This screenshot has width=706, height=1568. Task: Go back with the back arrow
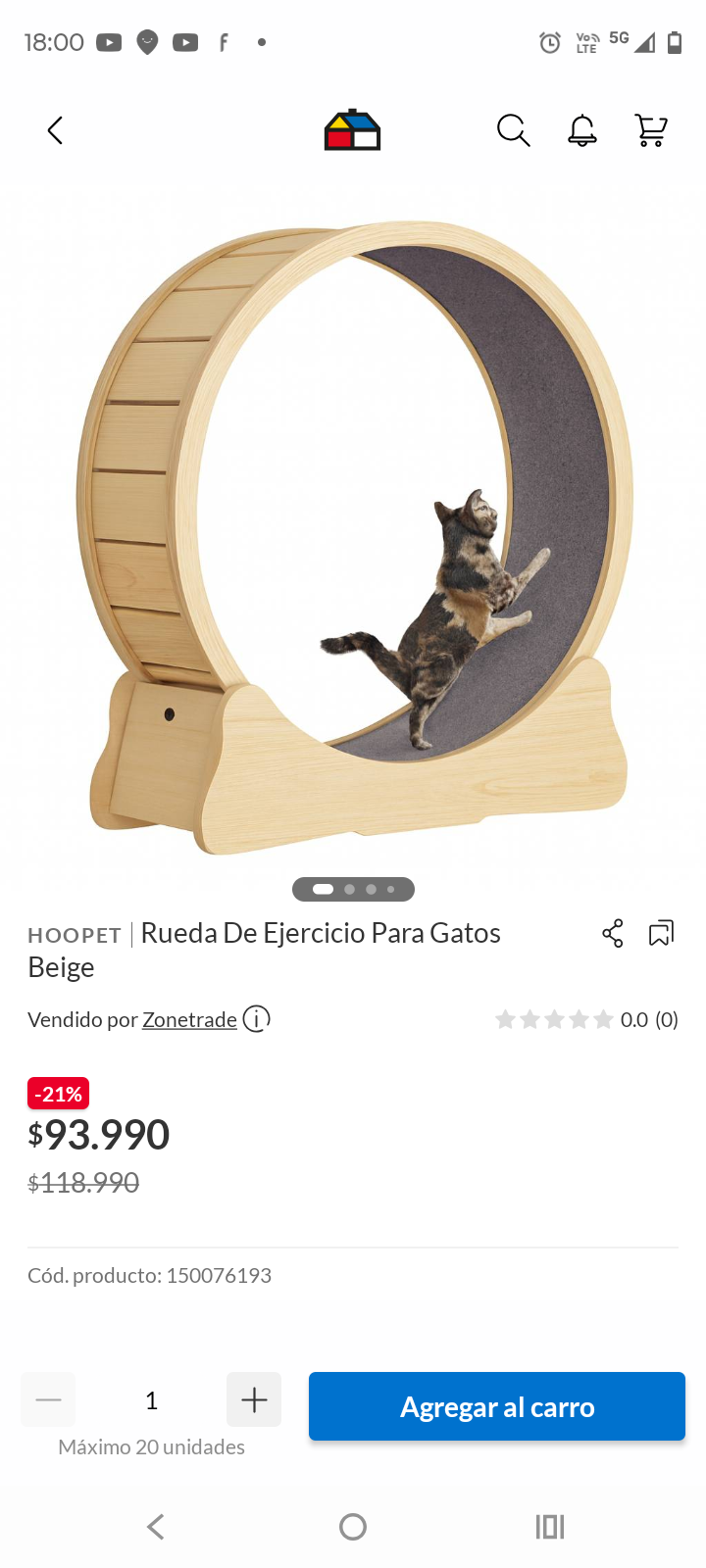[54, 130]
